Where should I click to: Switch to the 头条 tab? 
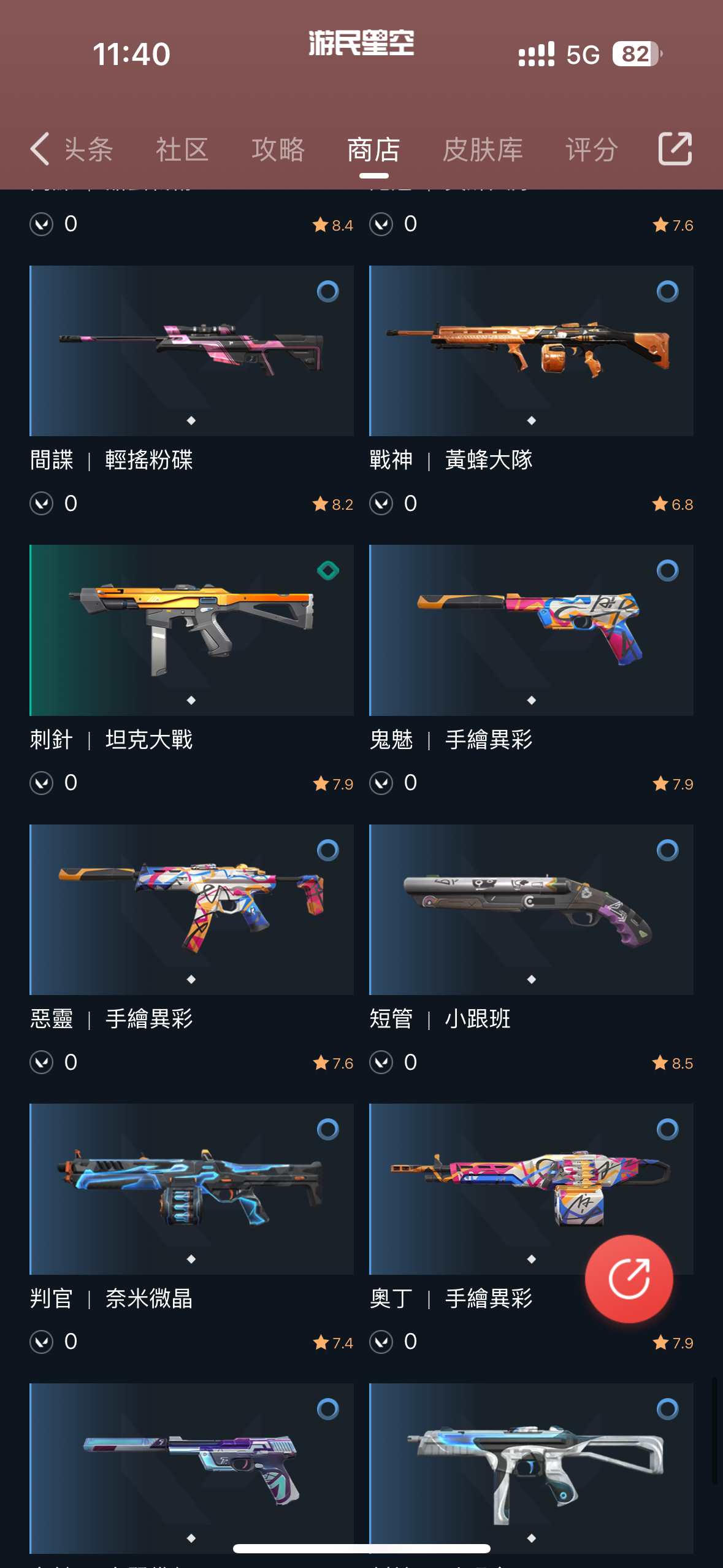tap(89, 149)
